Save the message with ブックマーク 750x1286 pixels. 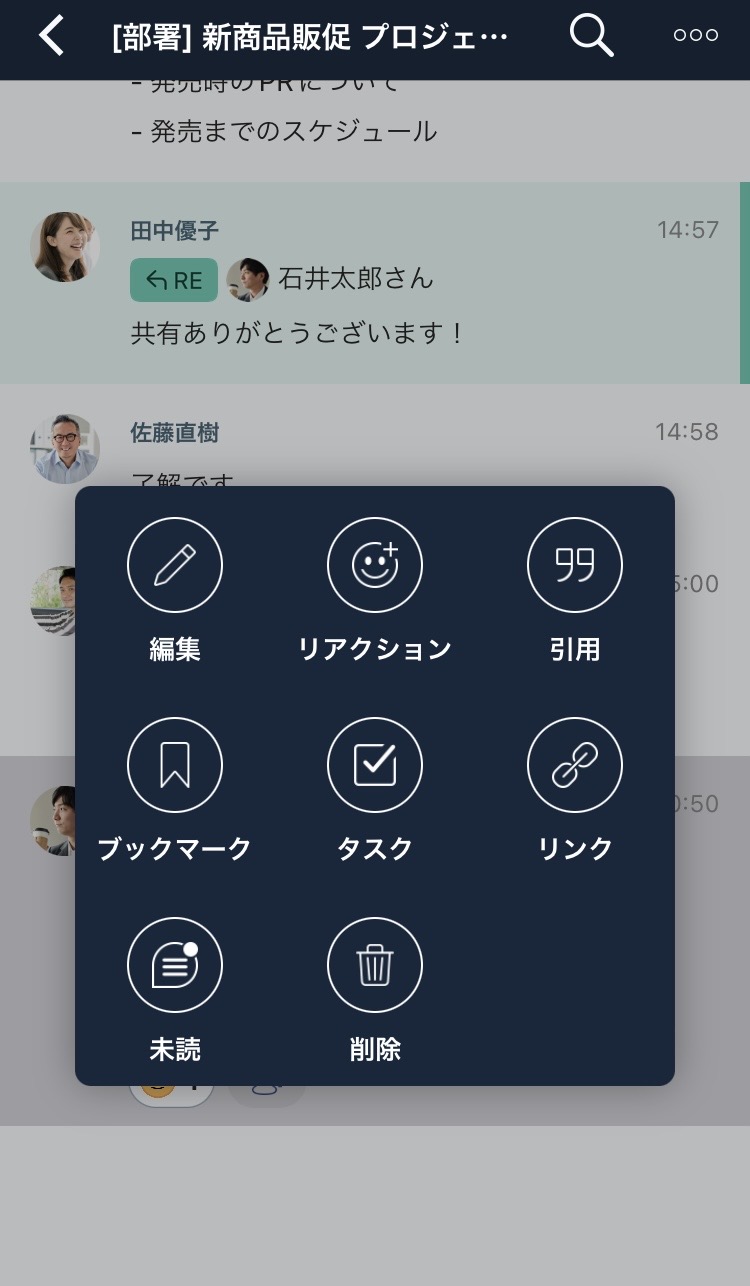(x=175, y=765)
